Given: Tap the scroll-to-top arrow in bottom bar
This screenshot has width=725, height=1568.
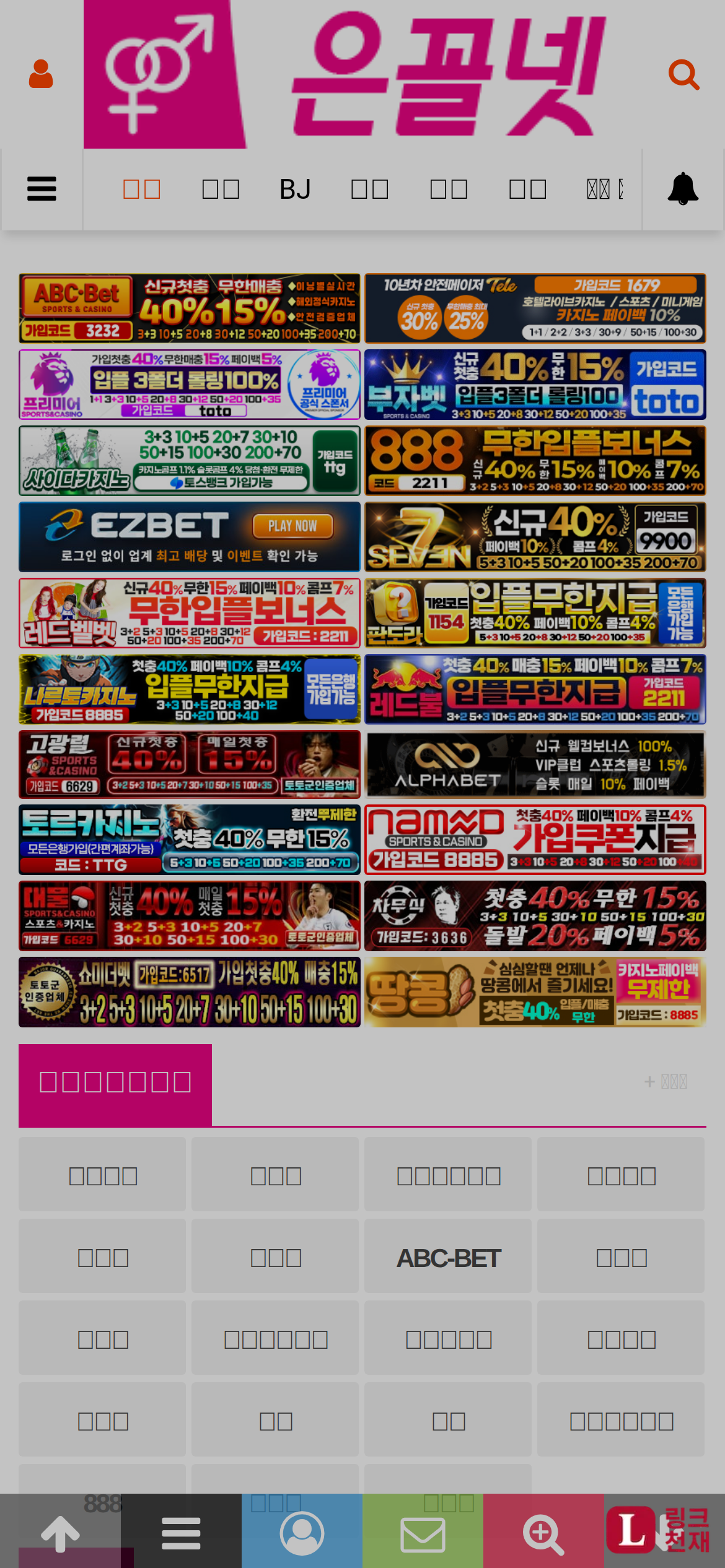Looking at the screenshot, I should tap(60, 1533).
